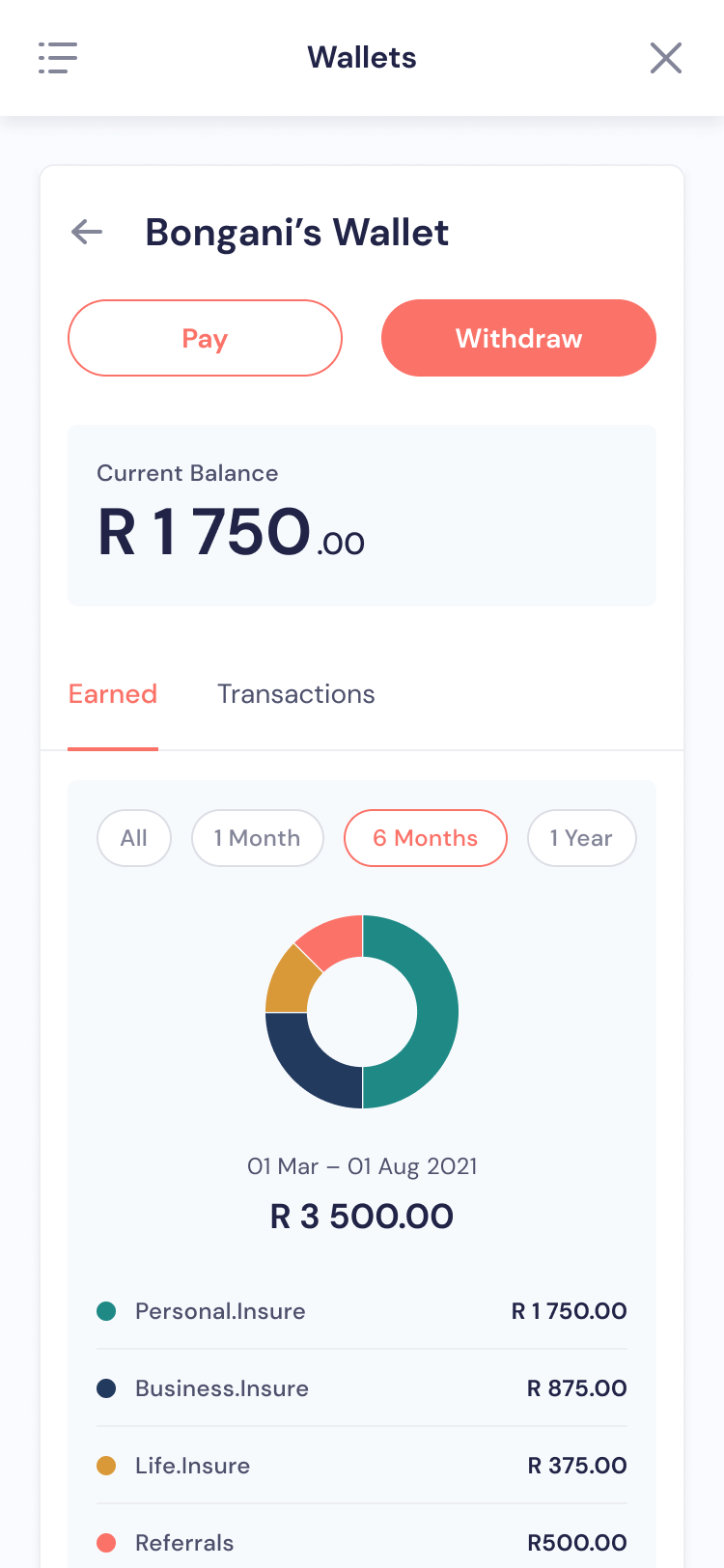View the Referrals earnings entry

[362, 1543]
